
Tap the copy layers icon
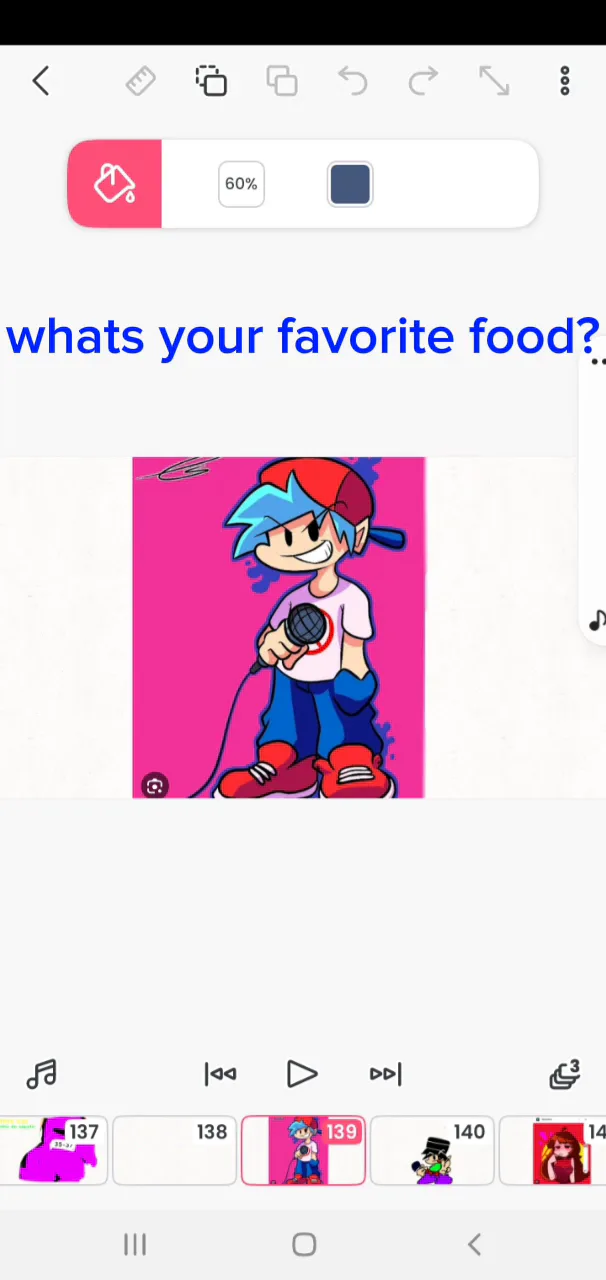(282, 81)
